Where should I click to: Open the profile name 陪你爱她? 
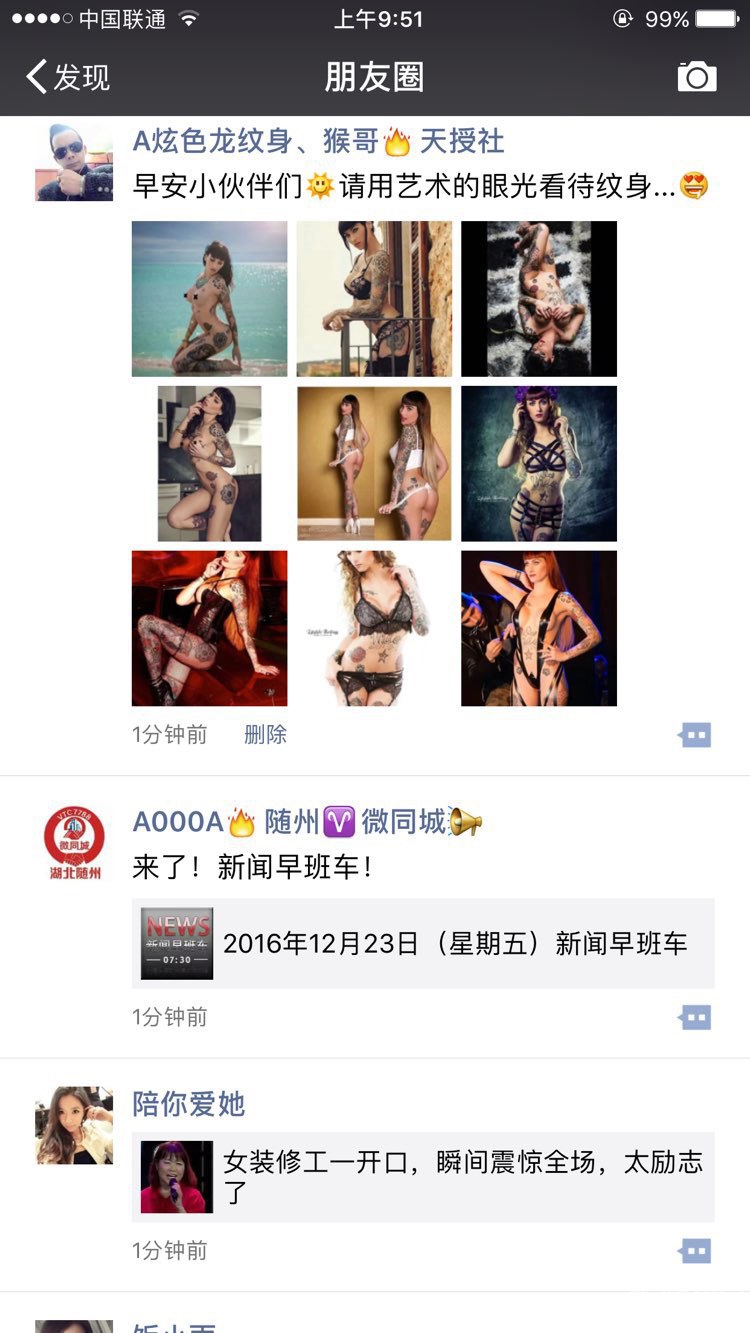[x=188, y=1104]
